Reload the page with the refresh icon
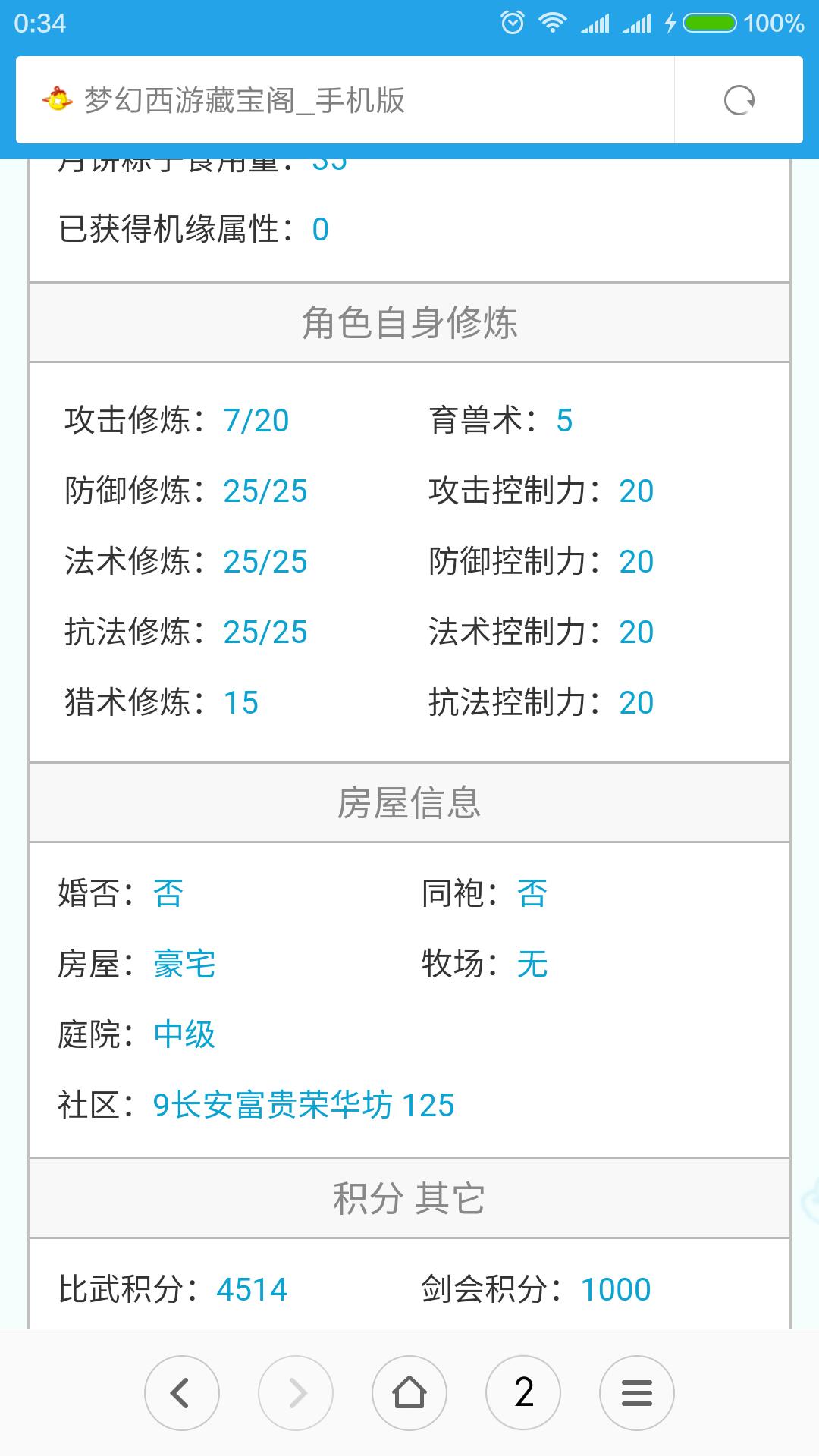This screenshot has width=819, height=1456. 739,100
